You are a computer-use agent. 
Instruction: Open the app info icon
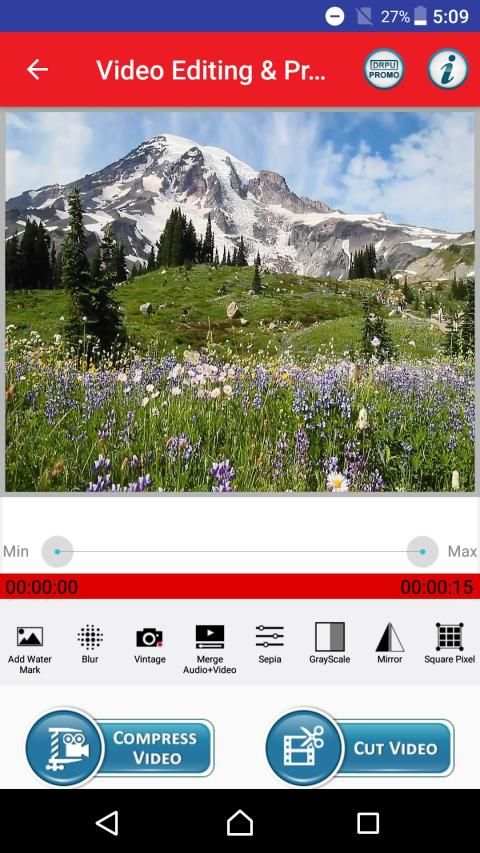coord(448,70)
